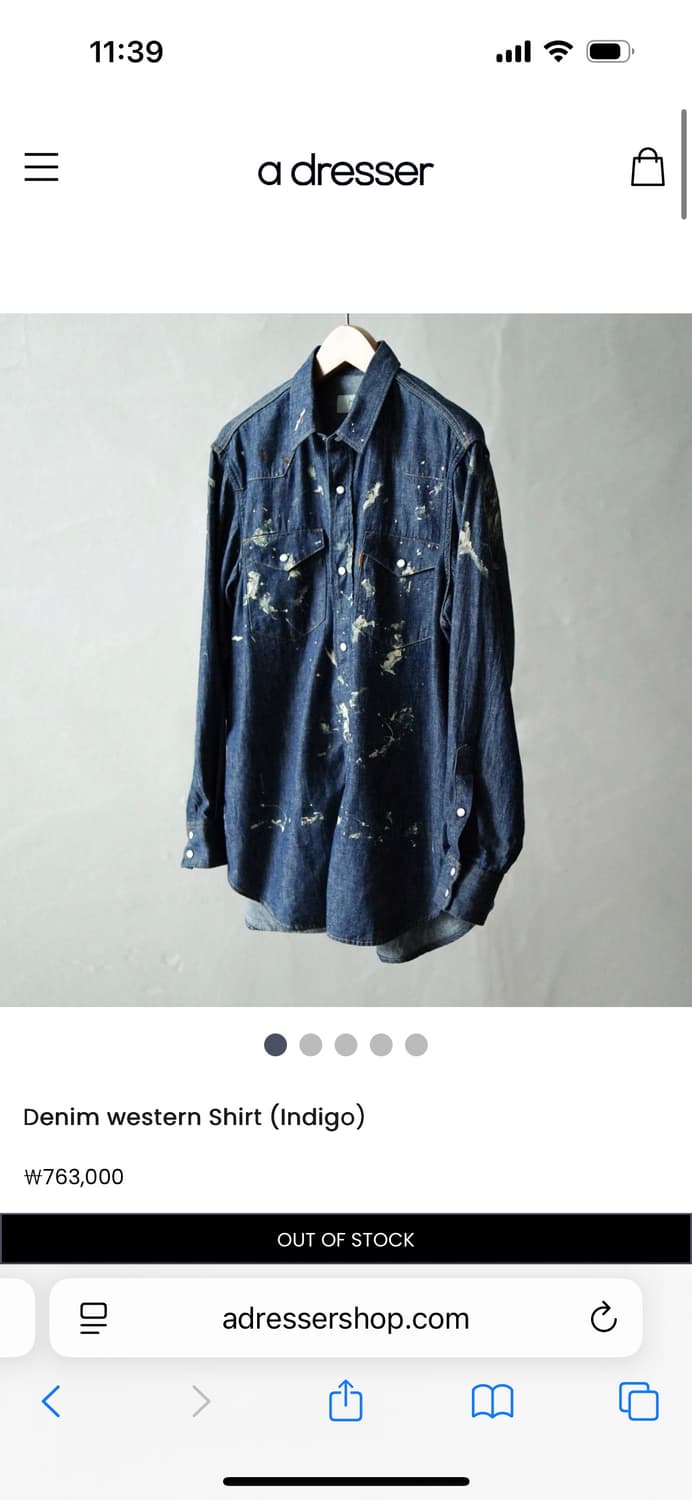
Task: Show the fourth product image dot
Action: [x=381, y=1045]
